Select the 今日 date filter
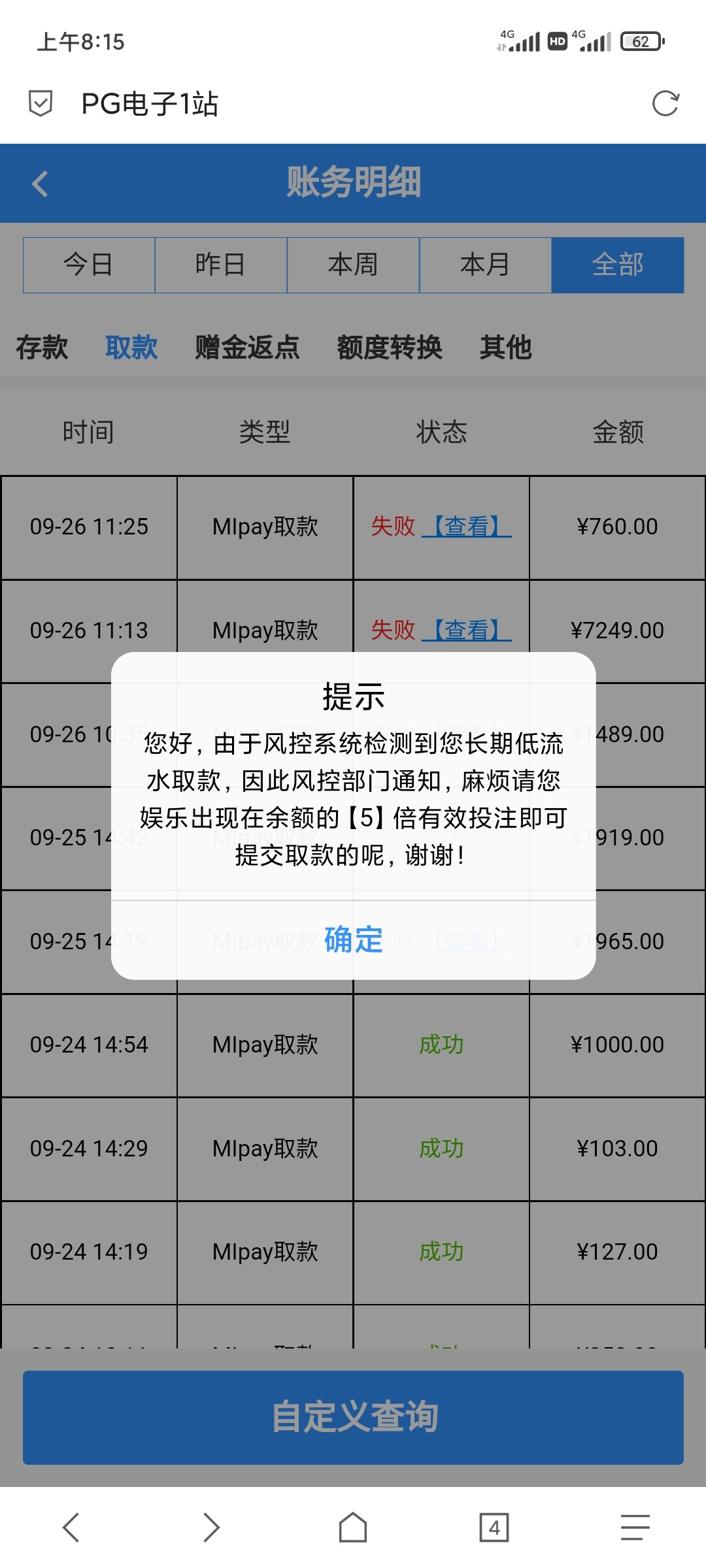Screen dimensions: 706x1568 [88, 265]
